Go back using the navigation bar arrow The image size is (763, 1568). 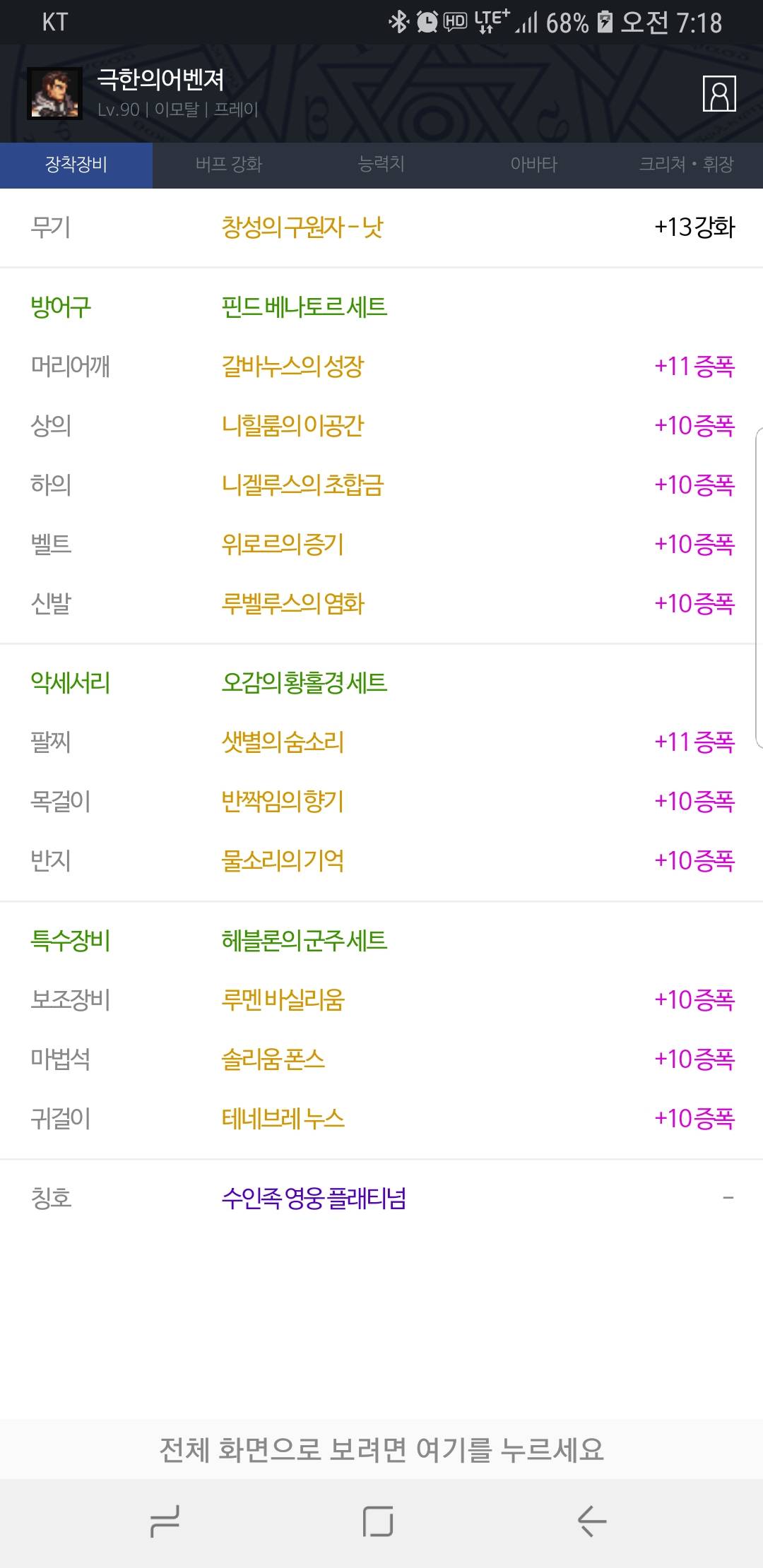coord(592,1521)
